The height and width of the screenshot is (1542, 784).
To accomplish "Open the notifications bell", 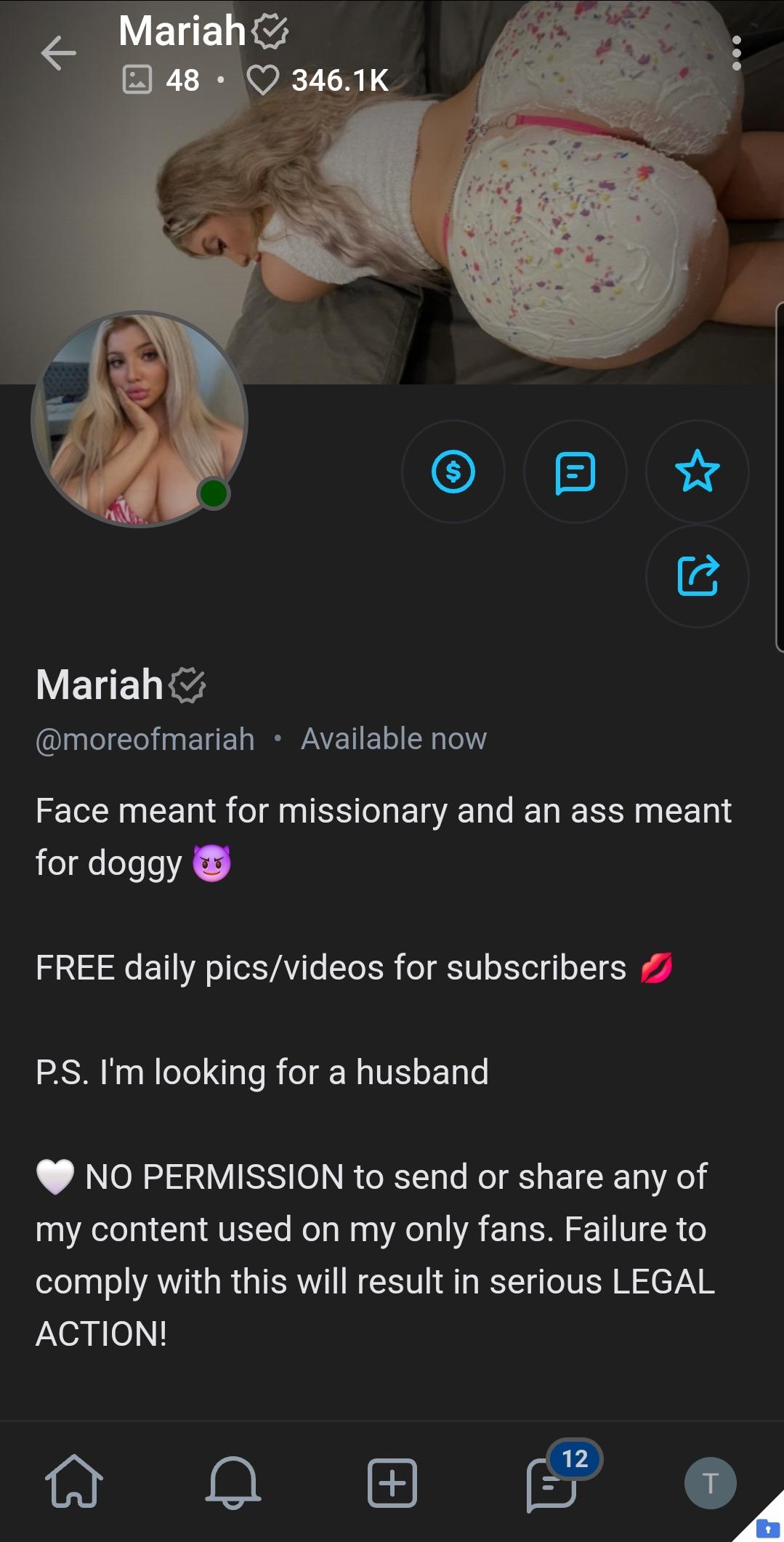I will (233, 1482).
